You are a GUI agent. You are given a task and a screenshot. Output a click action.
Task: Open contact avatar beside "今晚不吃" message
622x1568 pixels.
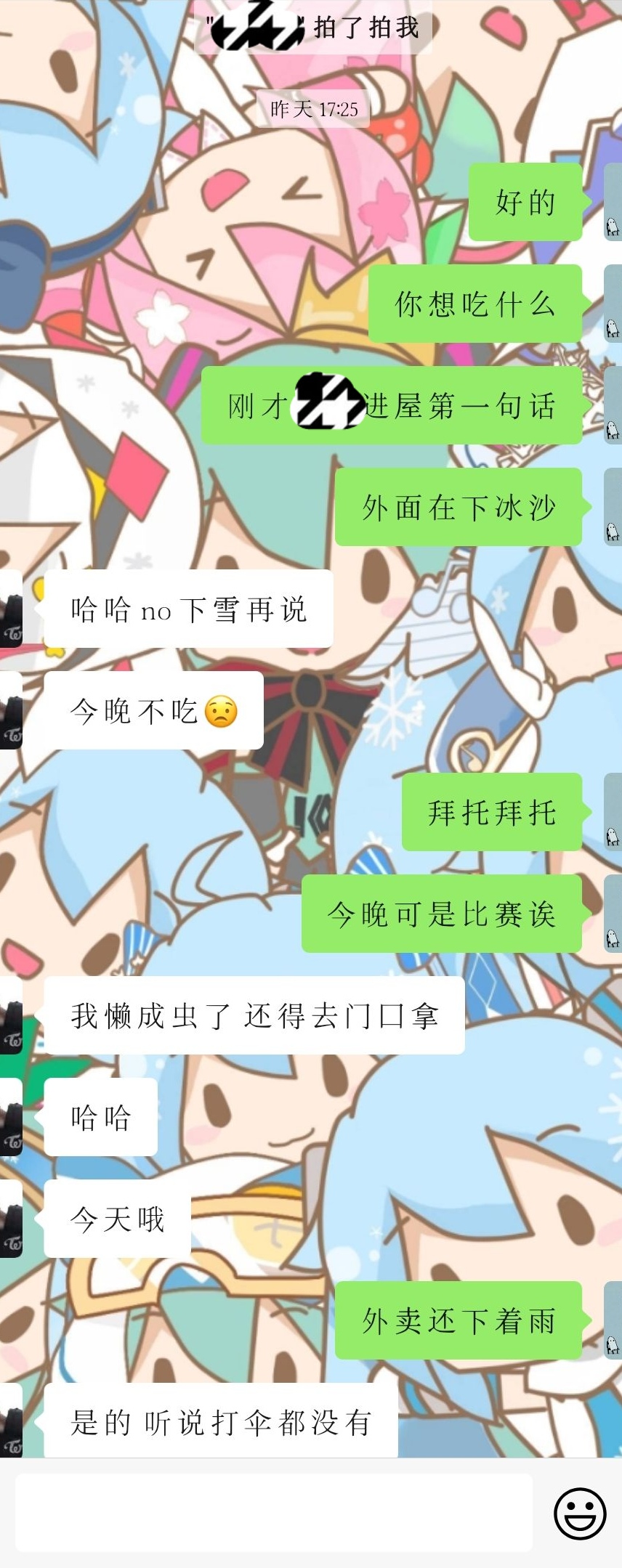[12, 710]
